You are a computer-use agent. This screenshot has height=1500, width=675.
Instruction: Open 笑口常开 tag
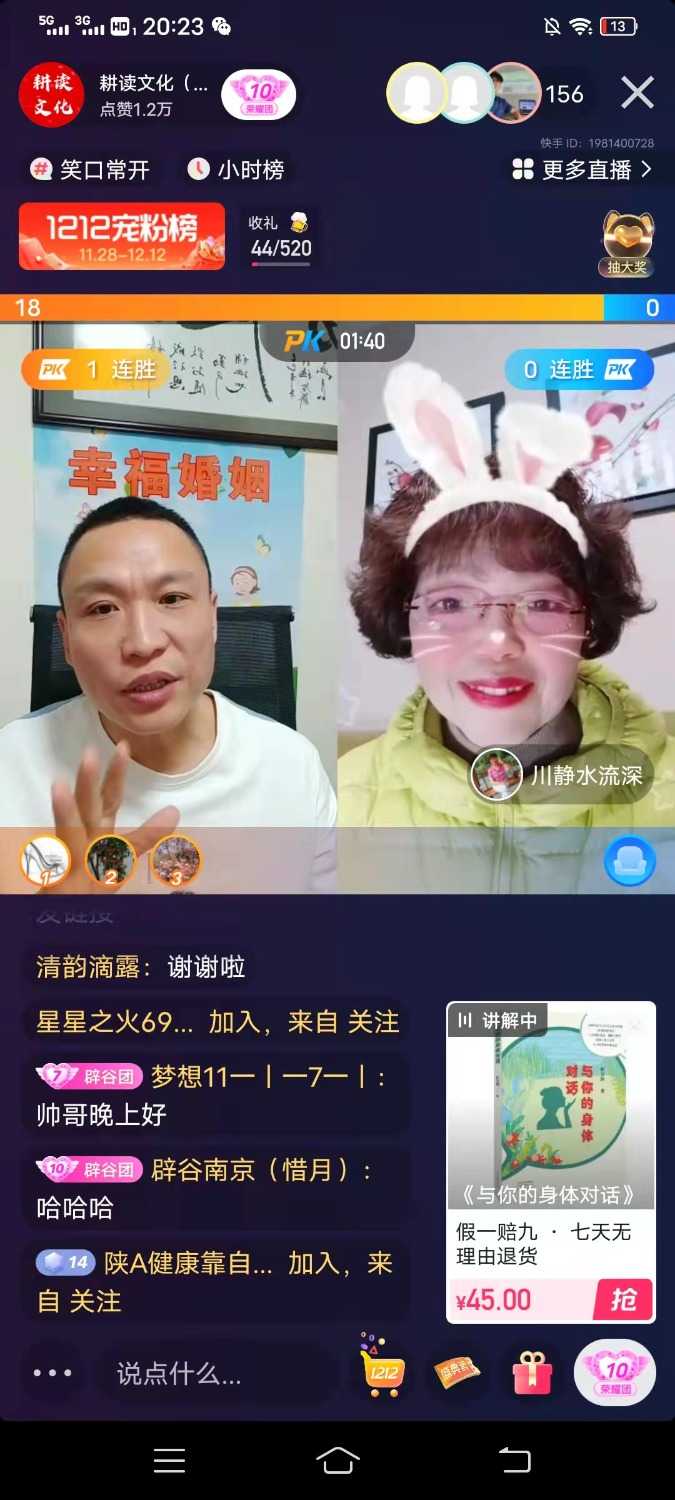90,170
